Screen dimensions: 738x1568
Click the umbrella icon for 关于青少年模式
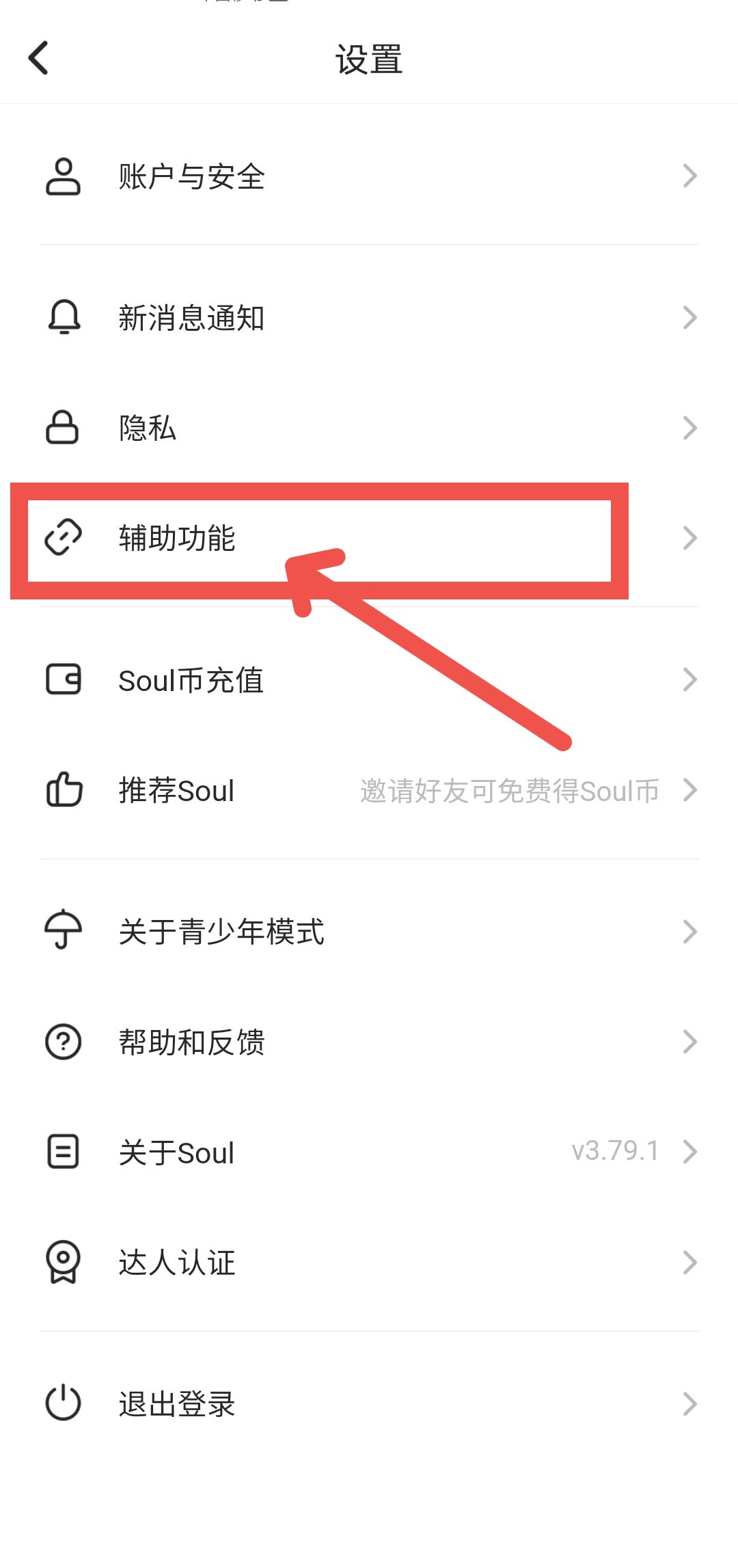(x=64, y=930)
